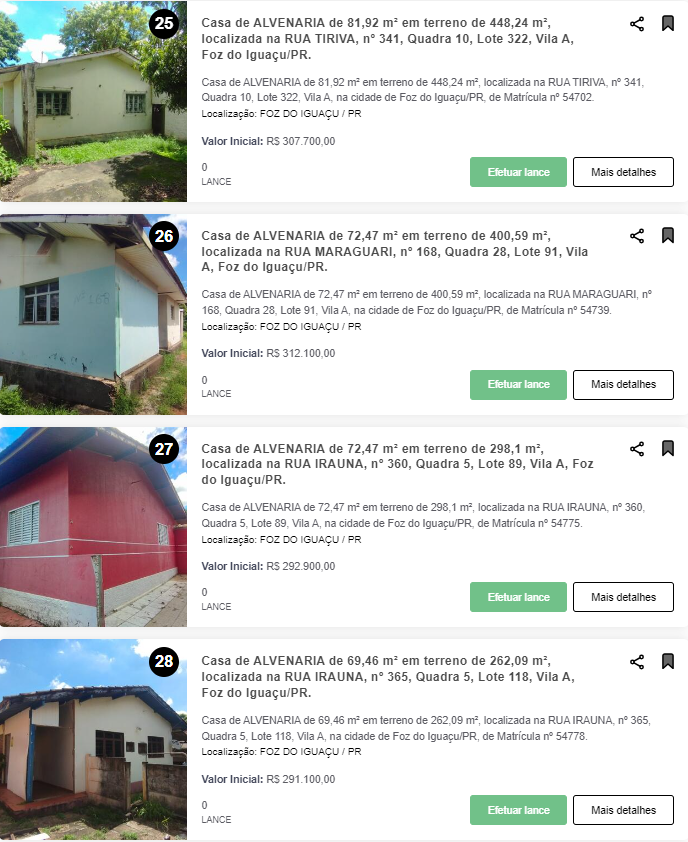View more details of Rua Maraguari house

tap(623, 385)
